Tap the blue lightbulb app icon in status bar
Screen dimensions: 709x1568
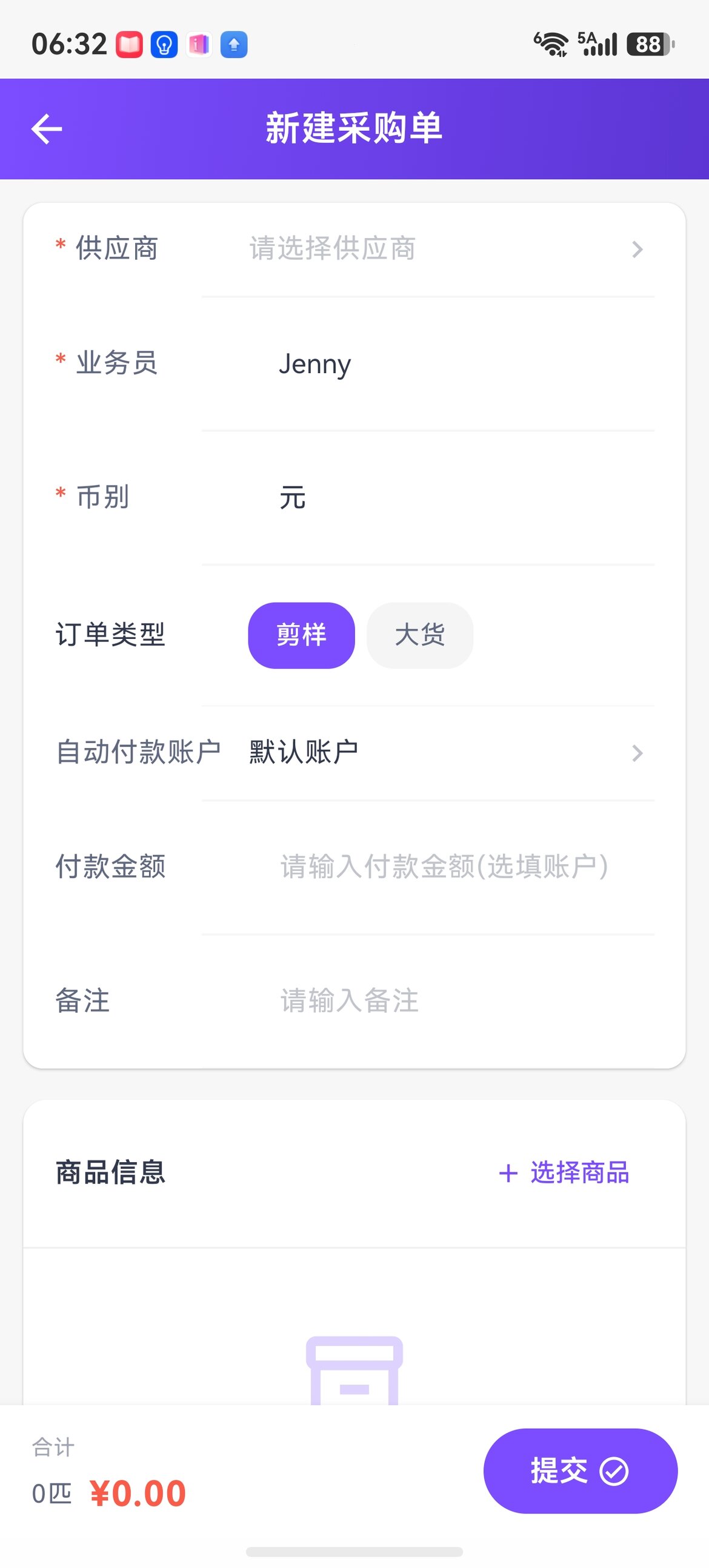click(164, 43)
